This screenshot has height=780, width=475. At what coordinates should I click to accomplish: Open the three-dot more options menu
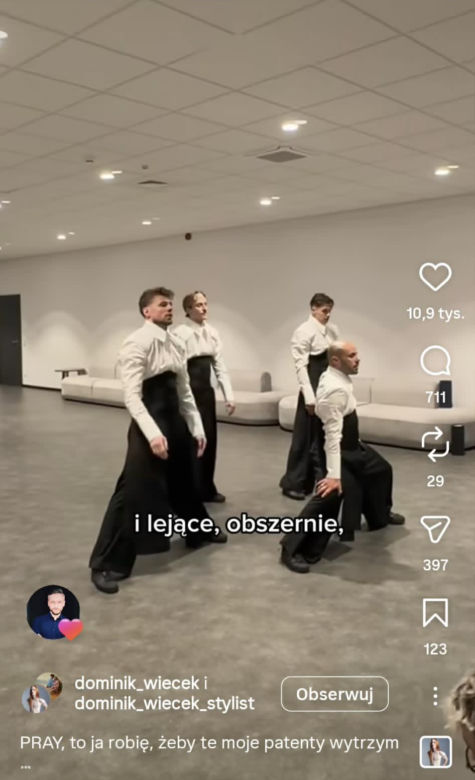[x=435, y=696]
